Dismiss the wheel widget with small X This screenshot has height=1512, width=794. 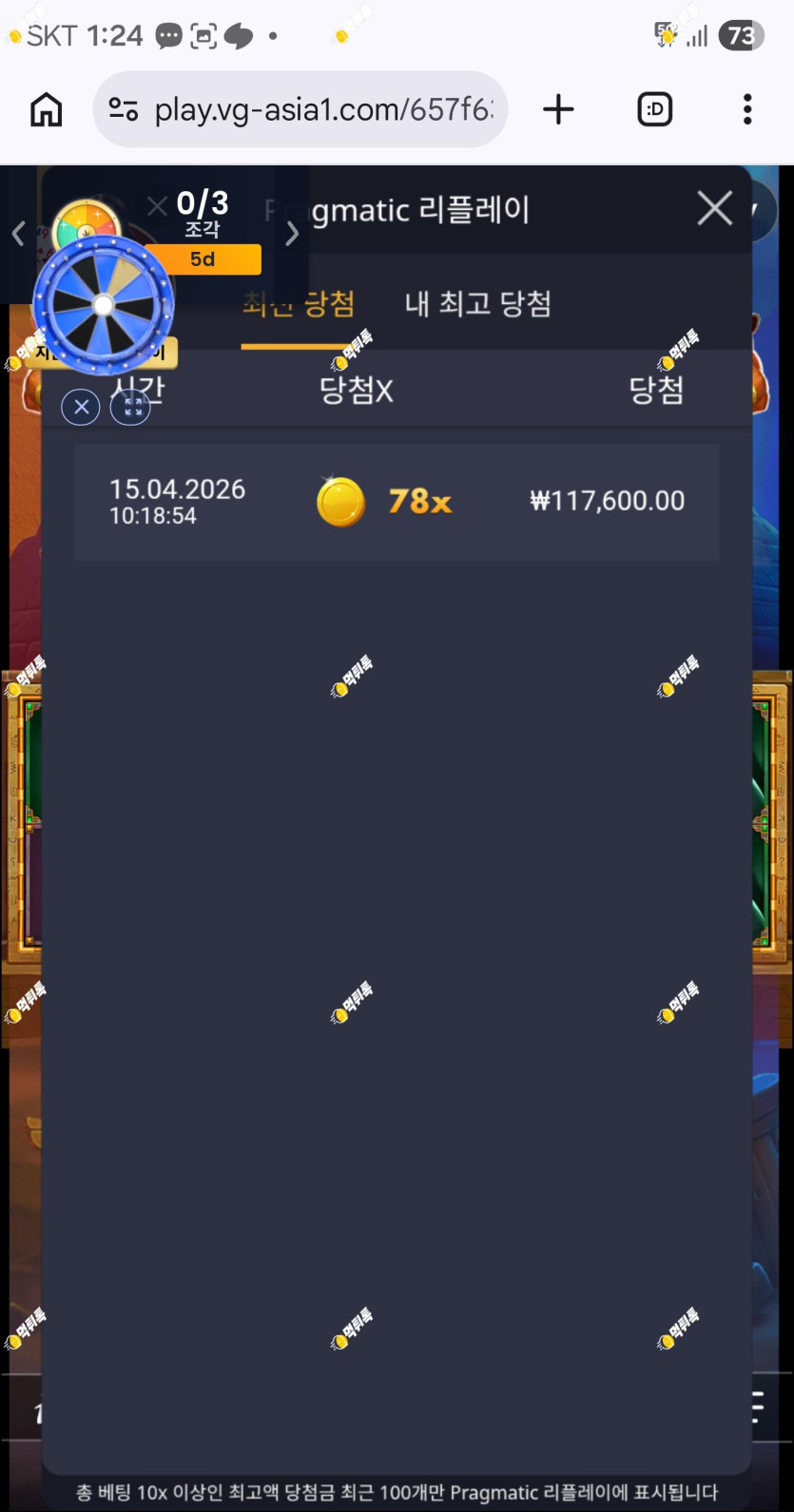(81, 408)
